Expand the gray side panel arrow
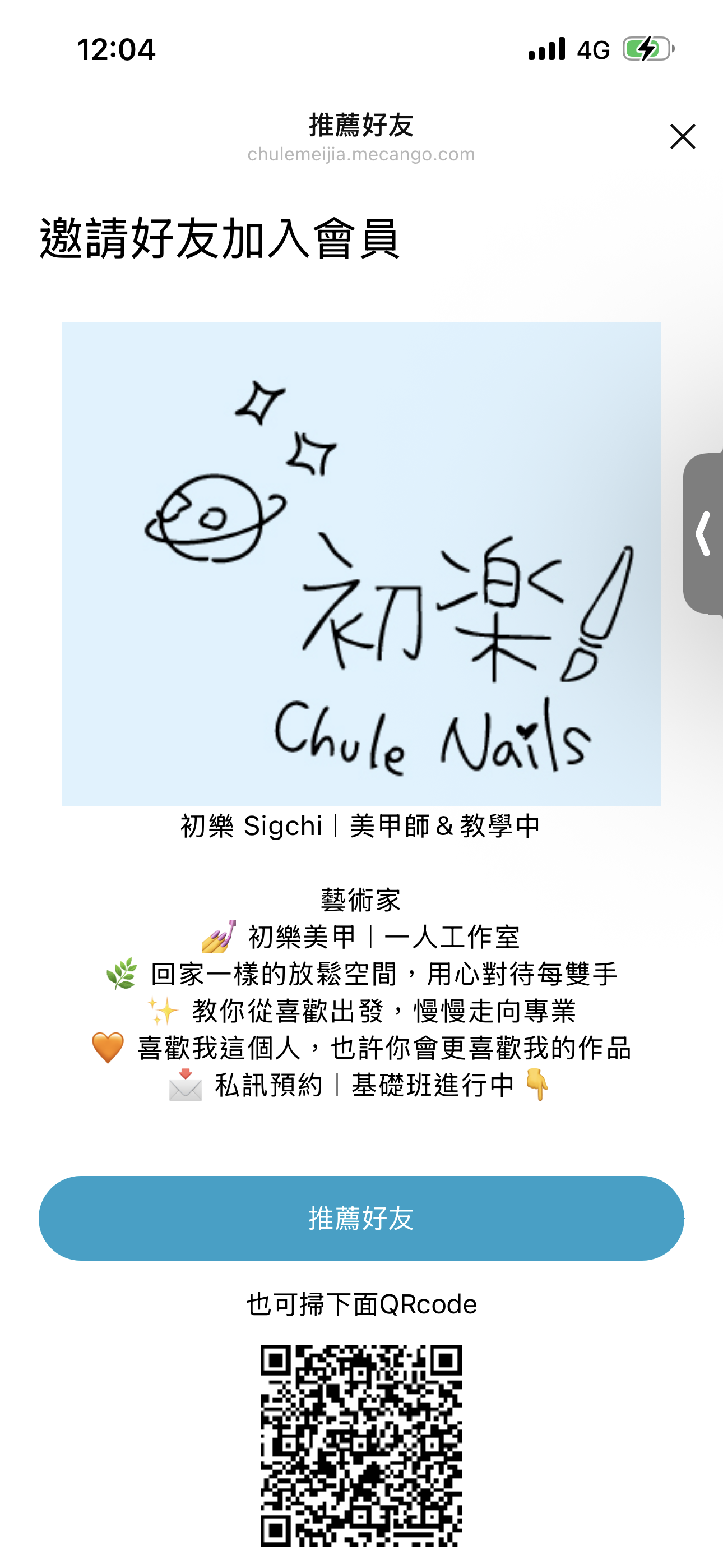This screenshot has height=1568, width=723. [704, 534]
